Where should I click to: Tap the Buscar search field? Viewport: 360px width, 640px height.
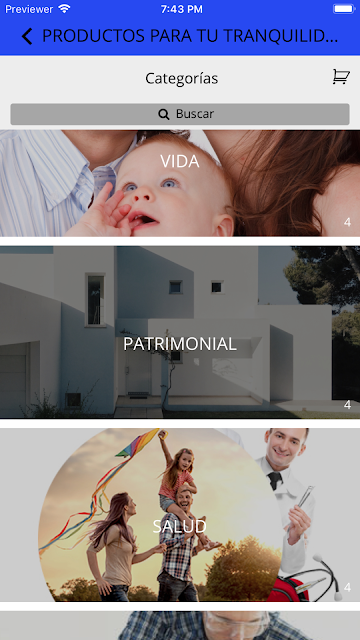[x=180, y=114]
